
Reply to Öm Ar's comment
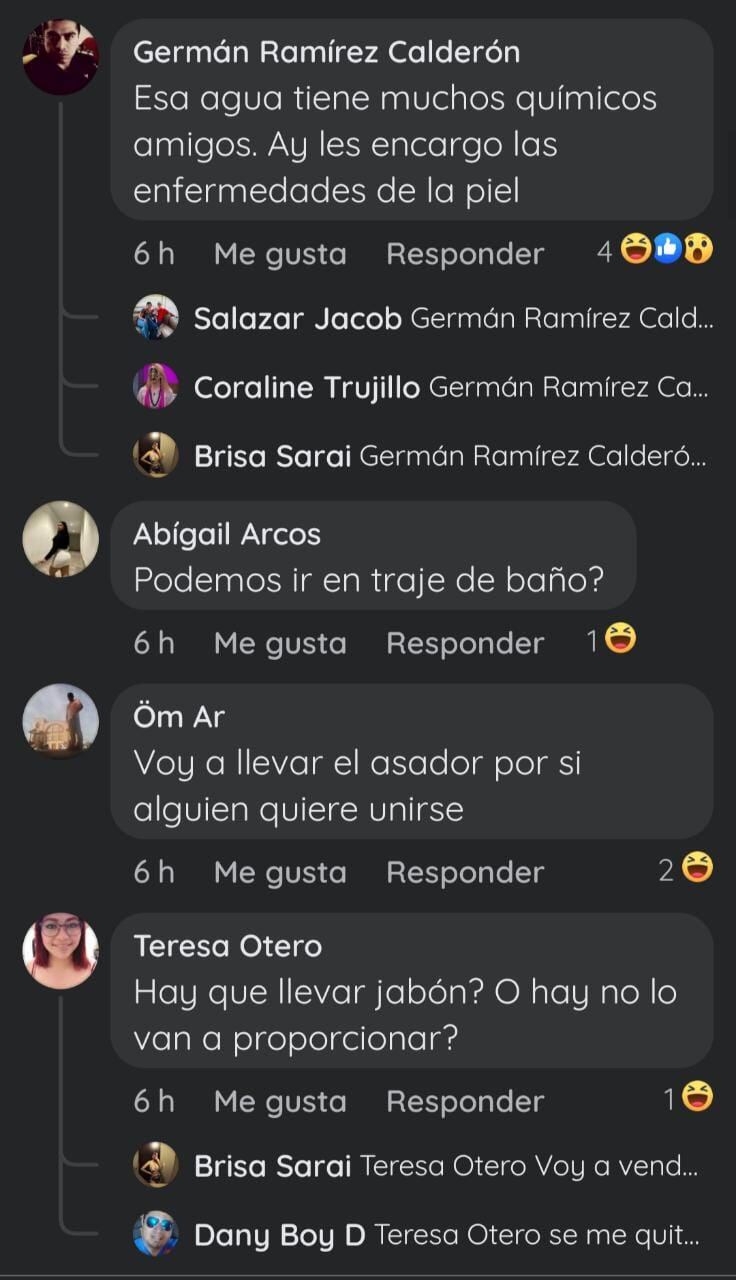click(465, 872)
